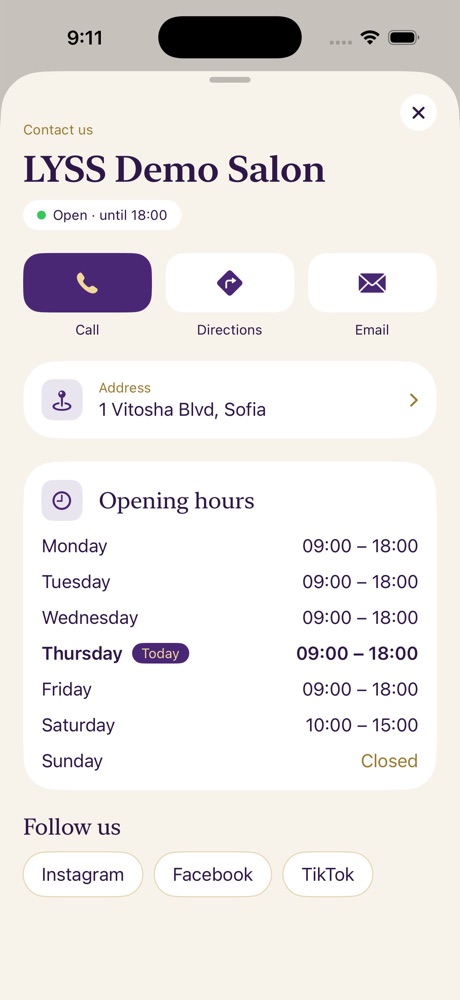
Task: Open the 1 Vitosha Blvd address row
Action: tap(230, 400)
